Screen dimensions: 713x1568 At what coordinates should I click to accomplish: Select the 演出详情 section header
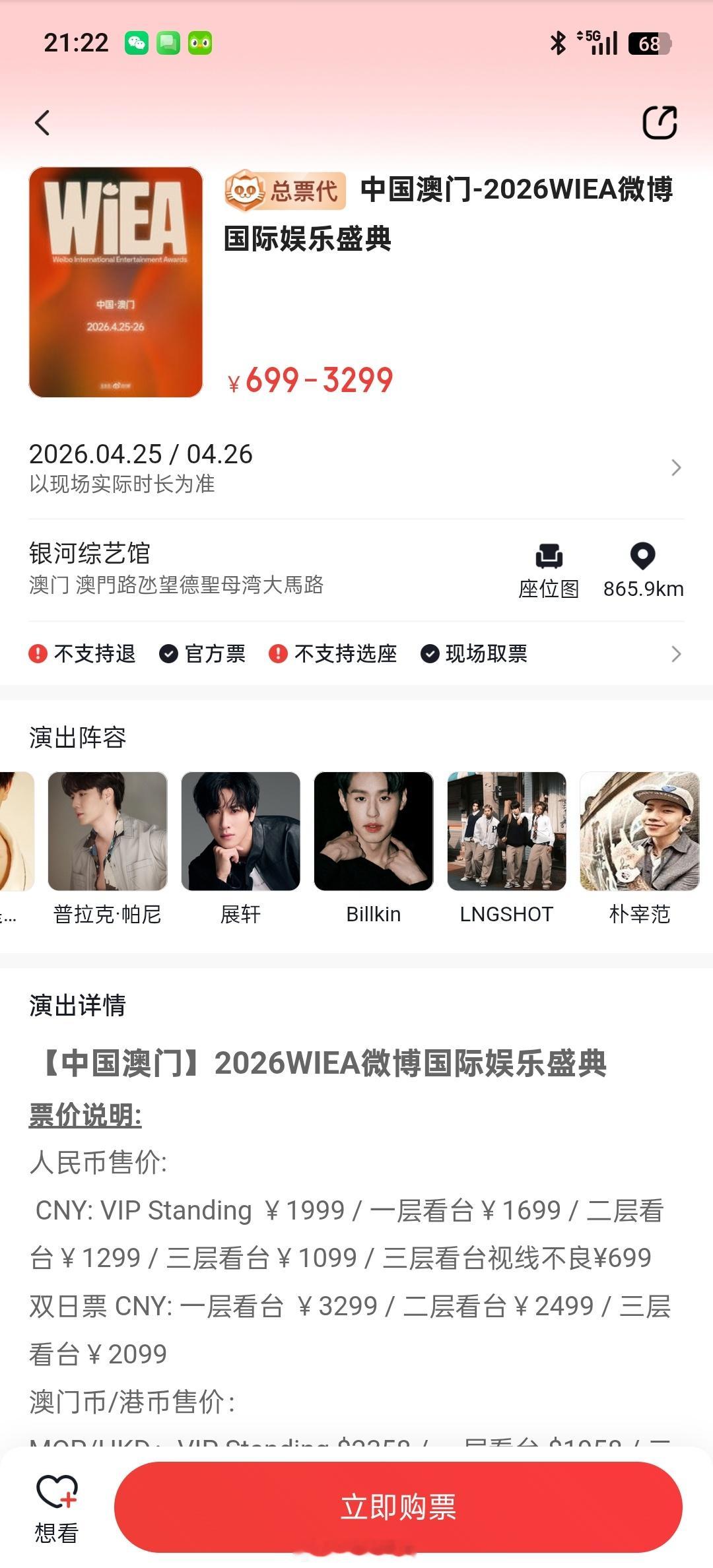point(79,1006)
